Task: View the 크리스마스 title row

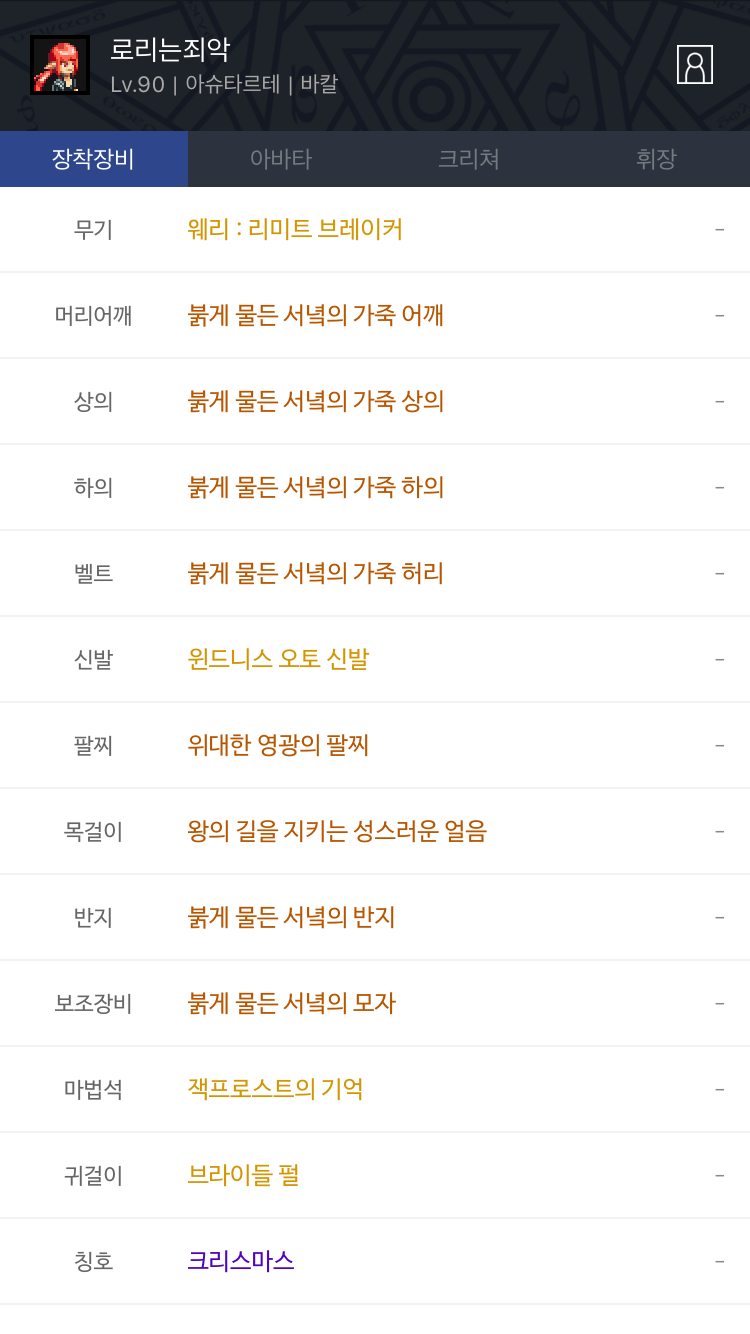Action: 240,1261
